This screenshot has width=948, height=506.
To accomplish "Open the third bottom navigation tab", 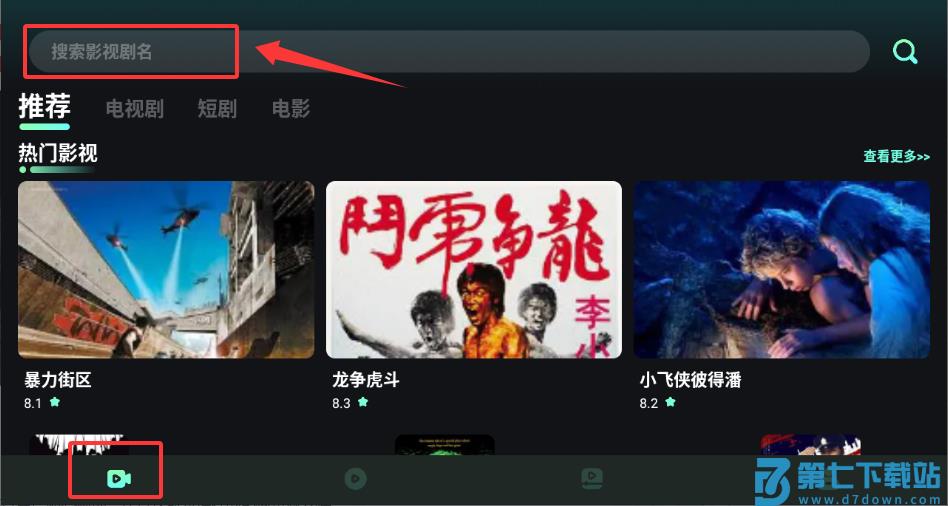I will point(592,479).
